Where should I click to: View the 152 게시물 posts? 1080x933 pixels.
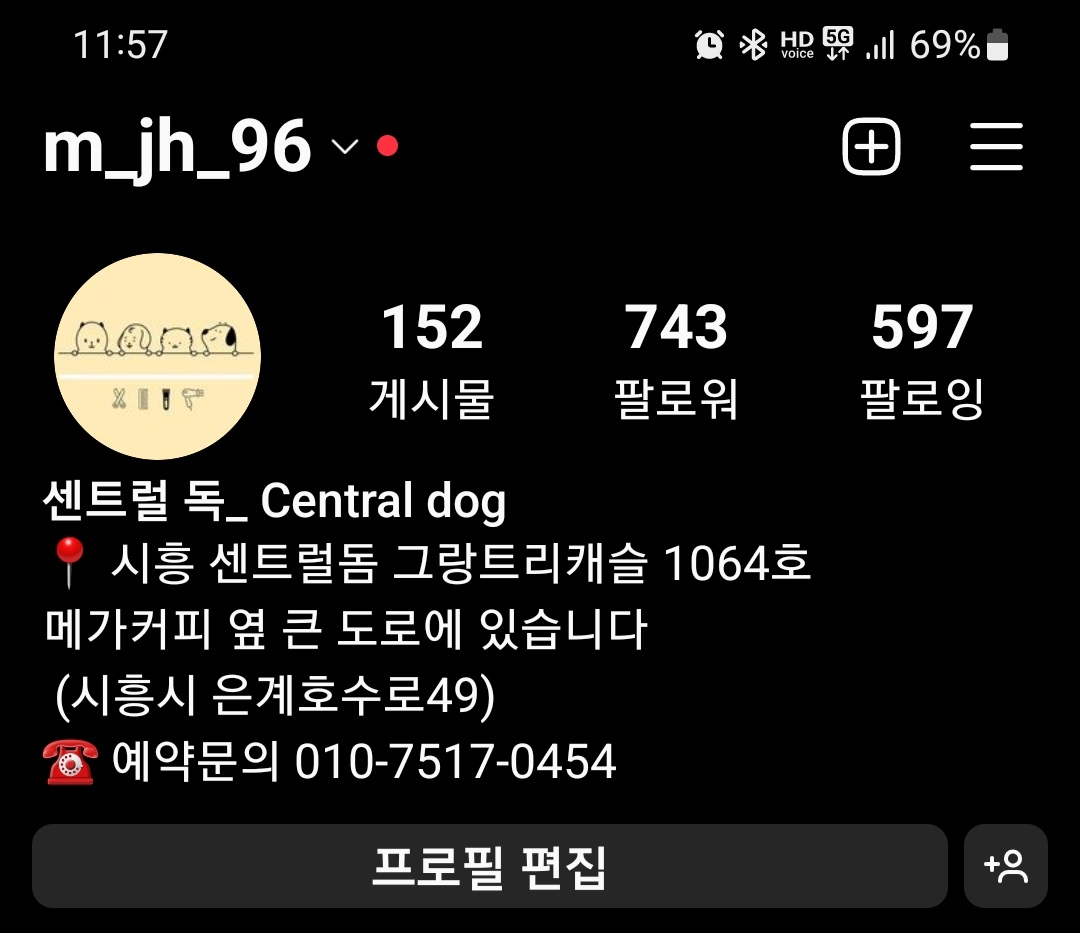(x=432, y=360)
